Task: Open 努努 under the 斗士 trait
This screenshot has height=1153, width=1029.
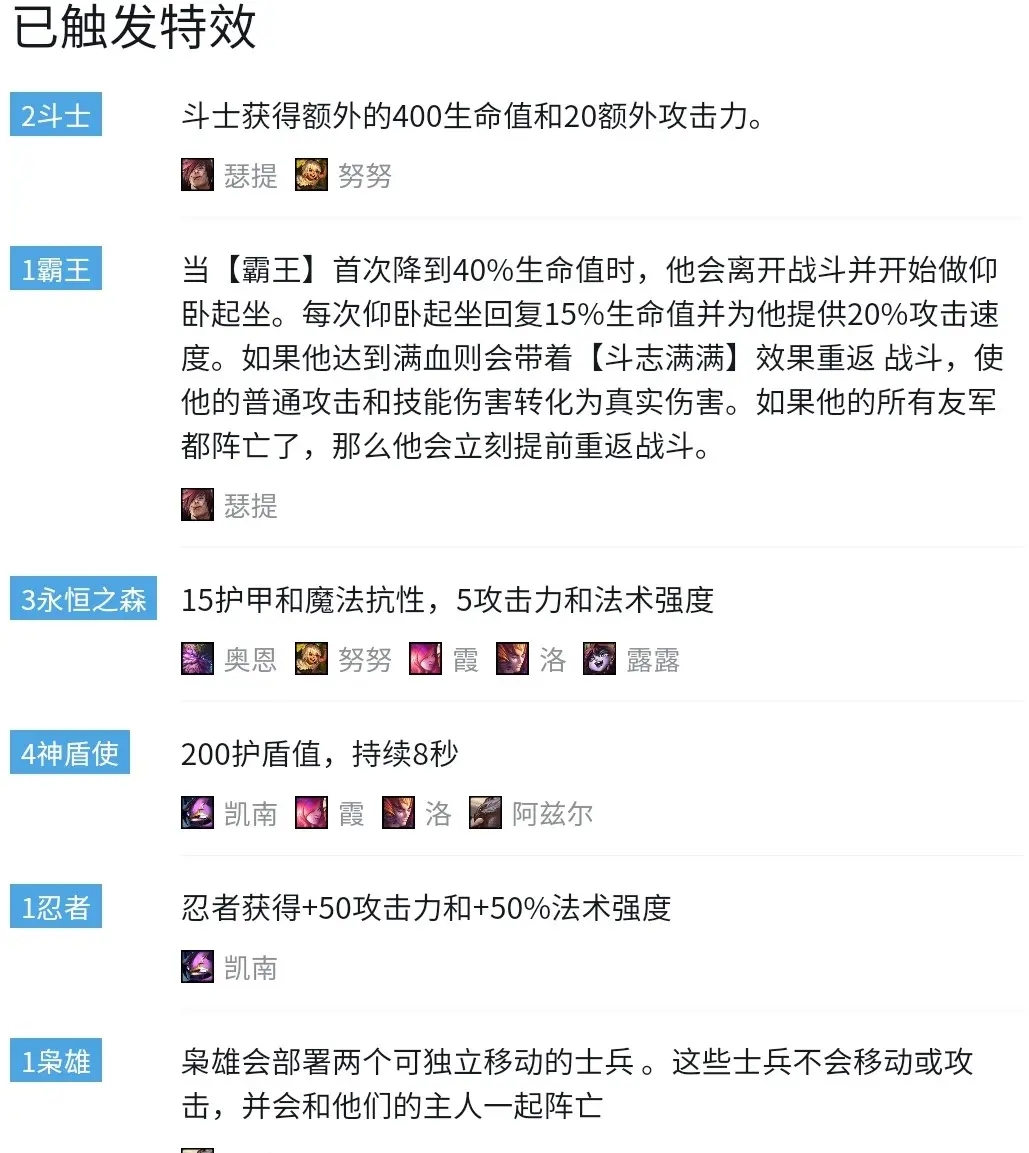Action: 344,176
